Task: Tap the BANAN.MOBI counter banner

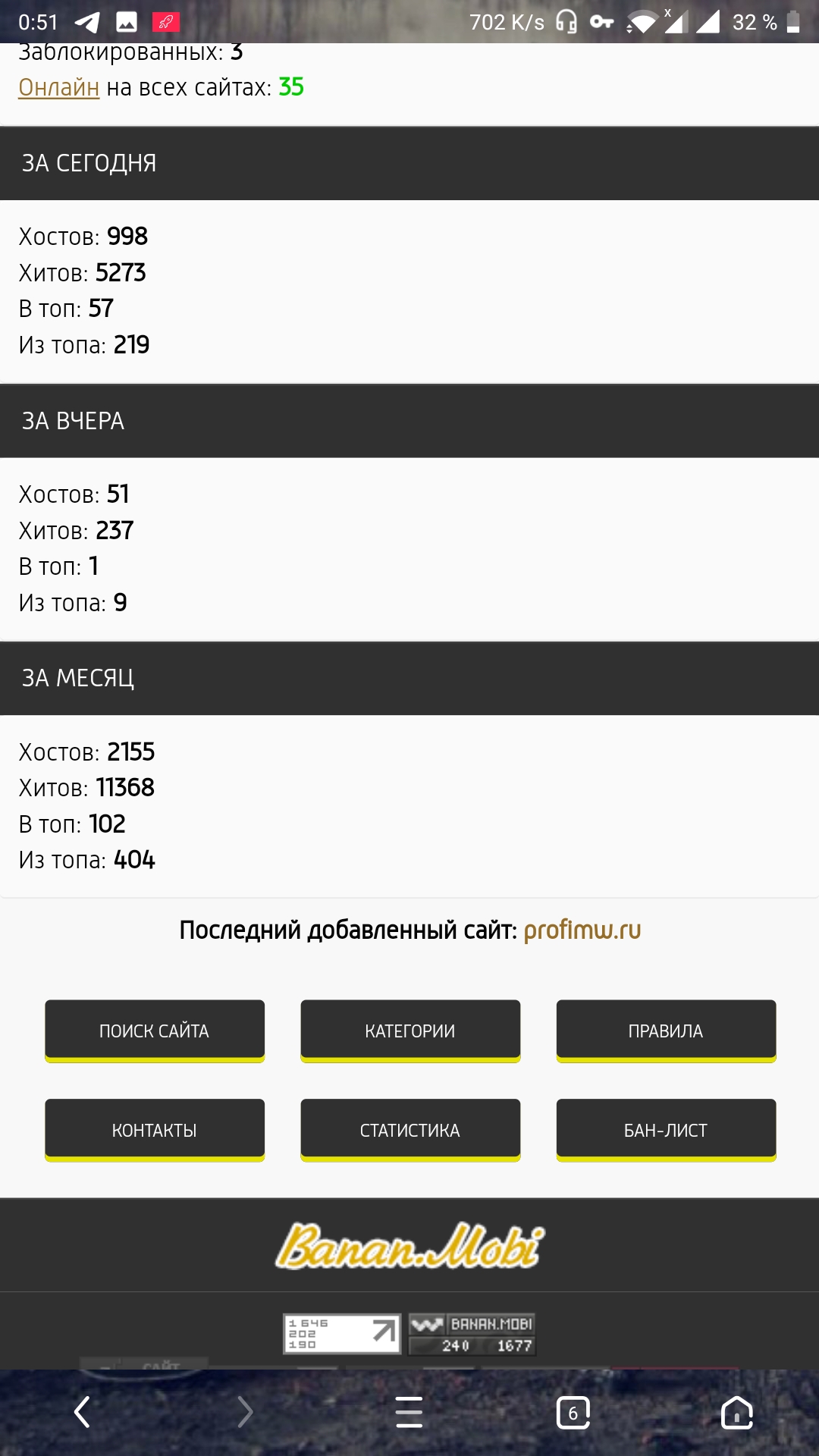Action: [472, 1334]
